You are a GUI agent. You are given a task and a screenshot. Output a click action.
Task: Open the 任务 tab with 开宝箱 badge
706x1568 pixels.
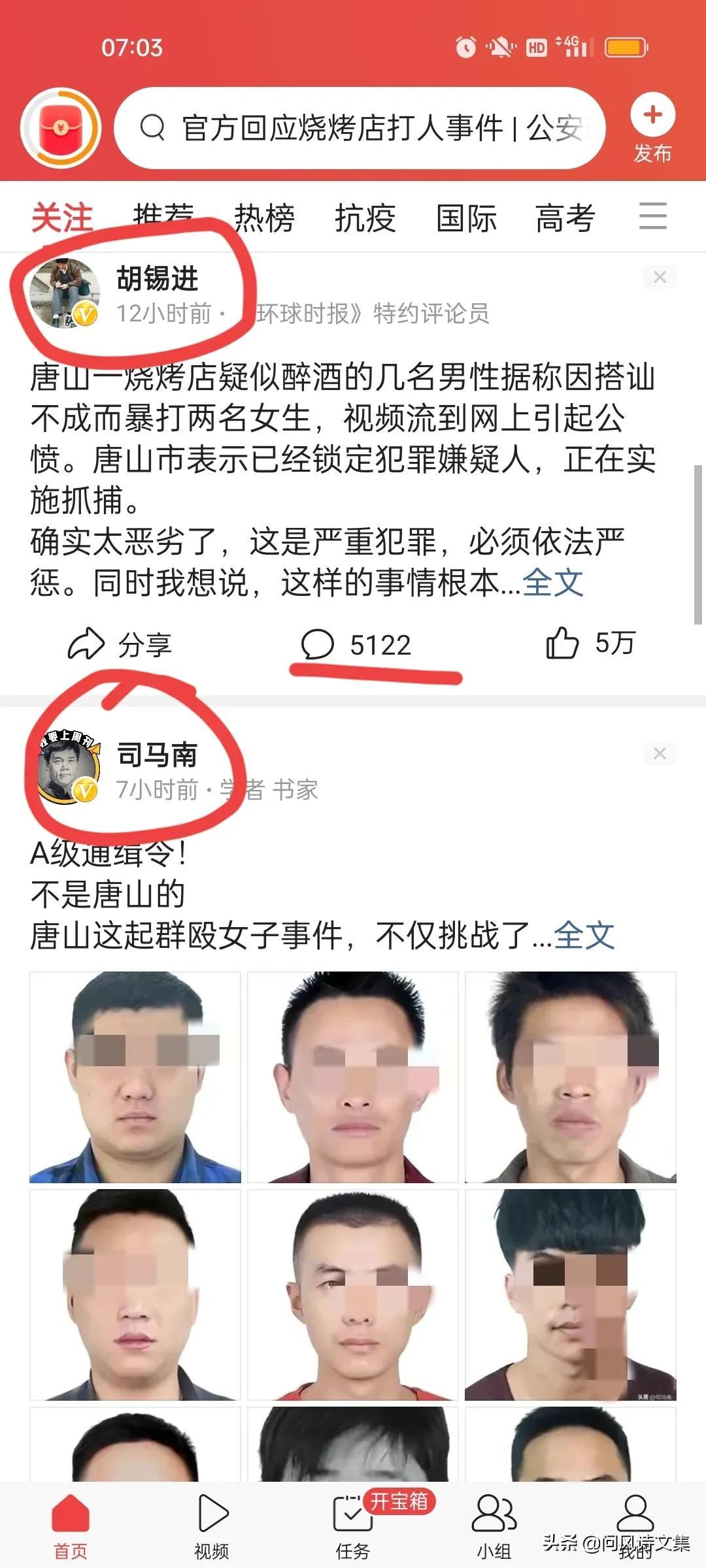pos(353,1525)
